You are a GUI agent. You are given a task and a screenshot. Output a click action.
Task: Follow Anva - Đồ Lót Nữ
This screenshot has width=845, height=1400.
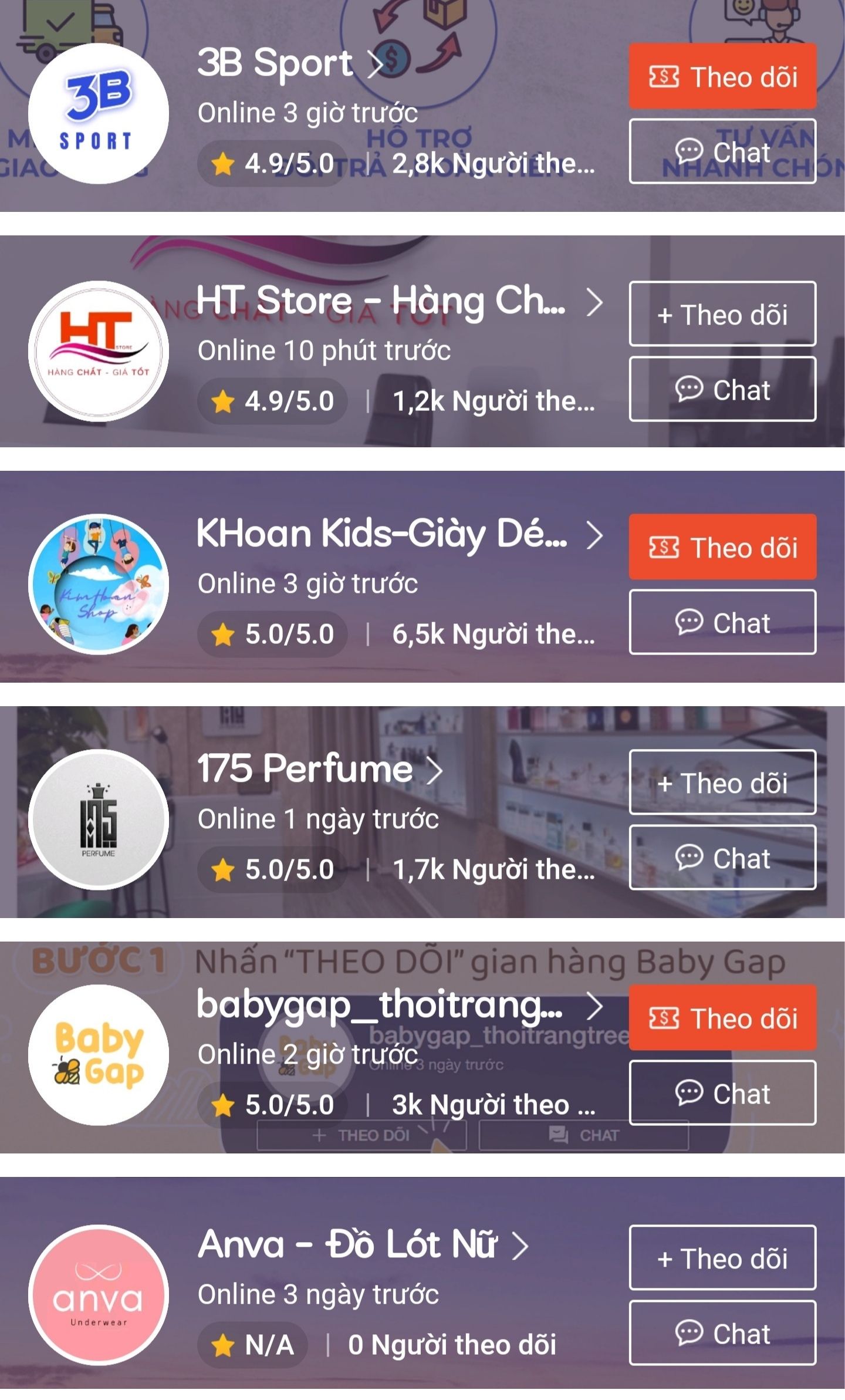coord(722,1258)
